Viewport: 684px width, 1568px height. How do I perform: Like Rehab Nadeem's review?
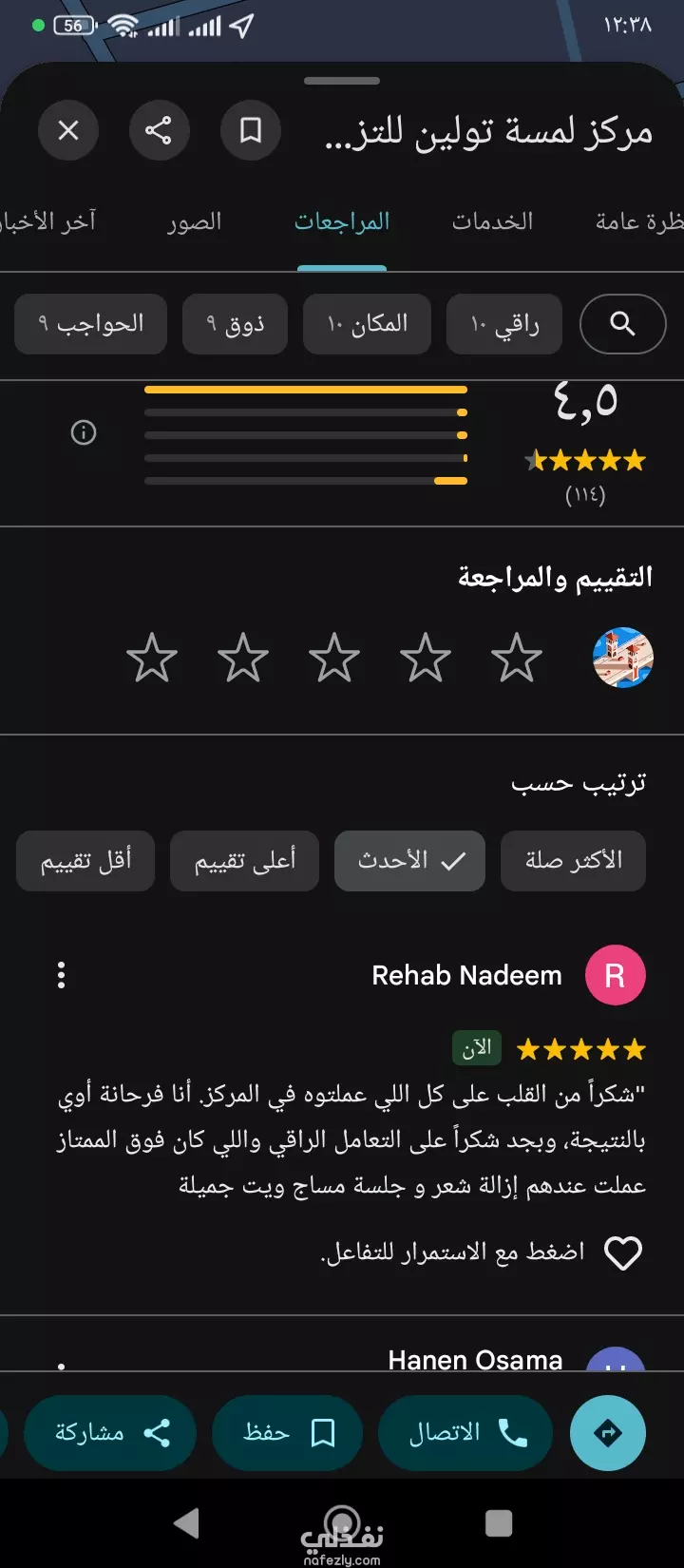point(623,1252)
